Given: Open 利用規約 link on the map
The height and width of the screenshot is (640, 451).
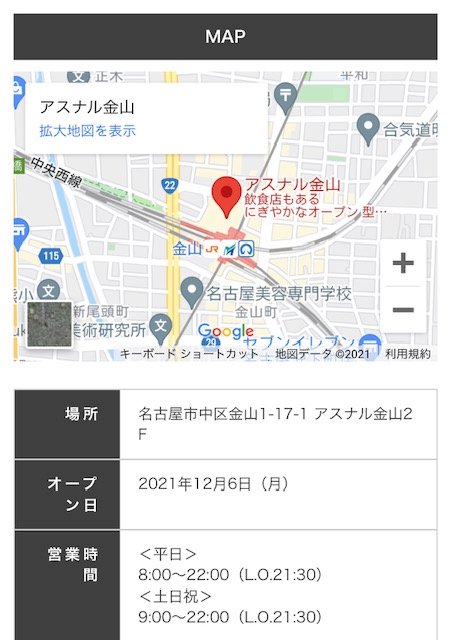Looking at the screenshot, I should (x=408, y=354).
